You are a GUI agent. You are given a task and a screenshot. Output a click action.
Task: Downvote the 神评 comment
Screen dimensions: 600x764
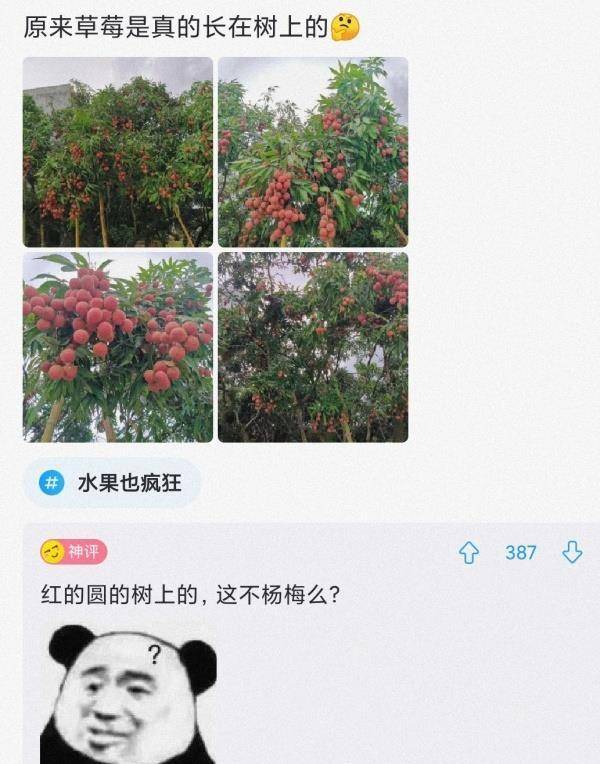[572, 552]
